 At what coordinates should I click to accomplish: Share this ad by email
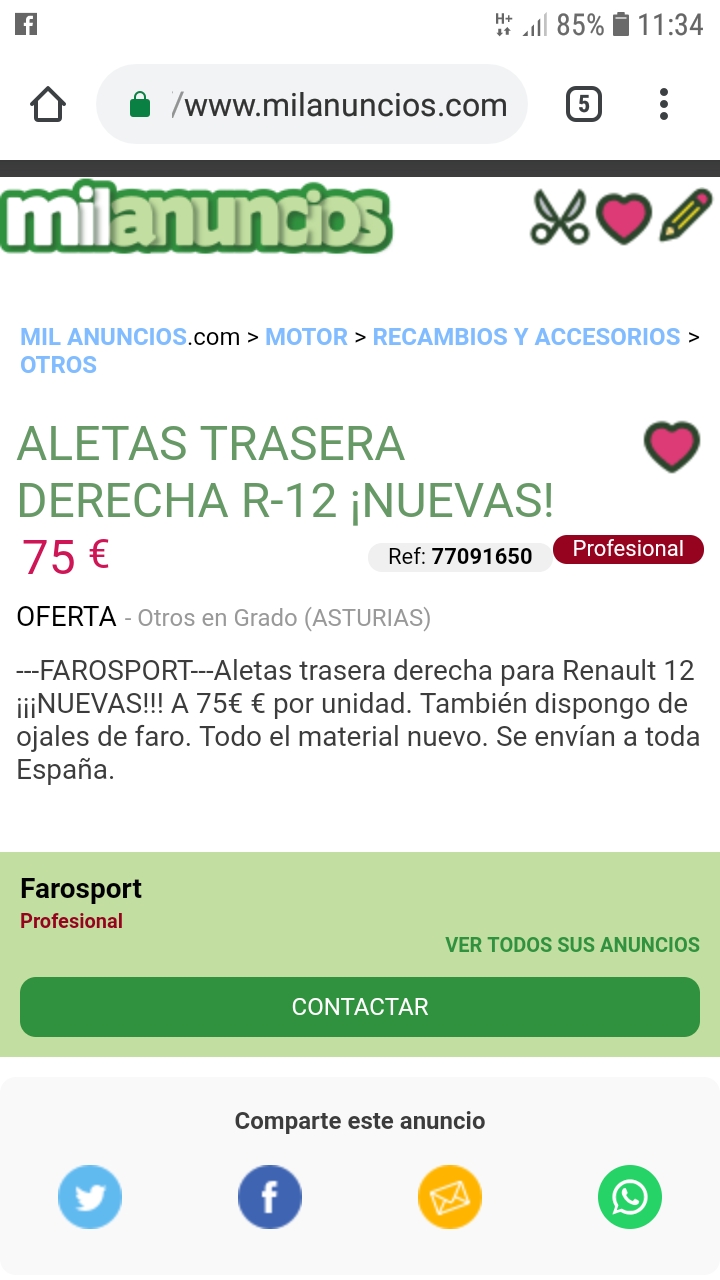click(450, 1197)
